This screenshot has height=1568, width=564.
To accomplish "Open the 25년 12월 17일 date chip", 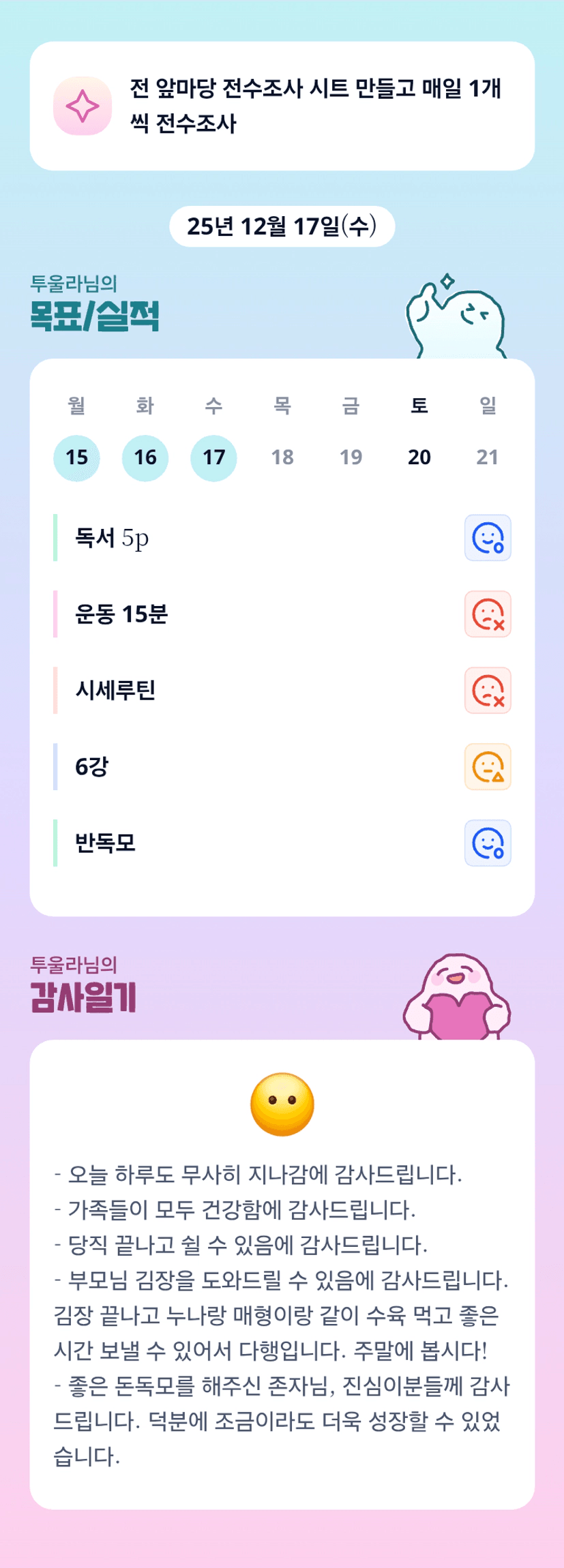I will pyautogui.click(x=282, y=226).
